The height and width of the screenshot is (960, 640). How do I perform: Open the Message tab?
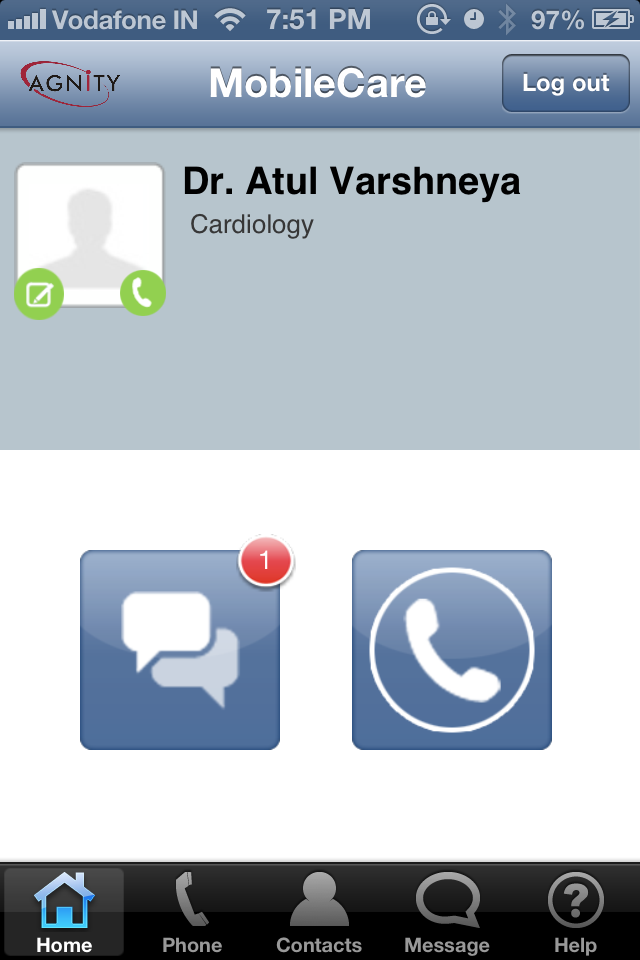[x=447, y=912]
